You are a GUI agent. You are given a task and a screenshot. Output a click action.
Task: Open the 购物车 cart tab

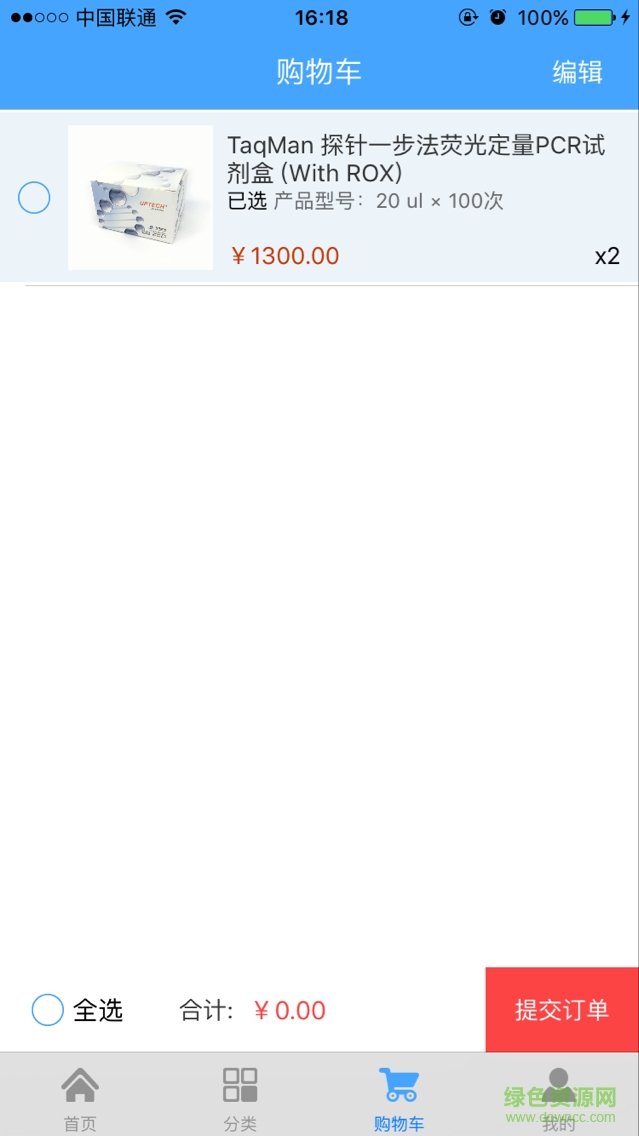pyautogui.click(x=399, y=1097)
